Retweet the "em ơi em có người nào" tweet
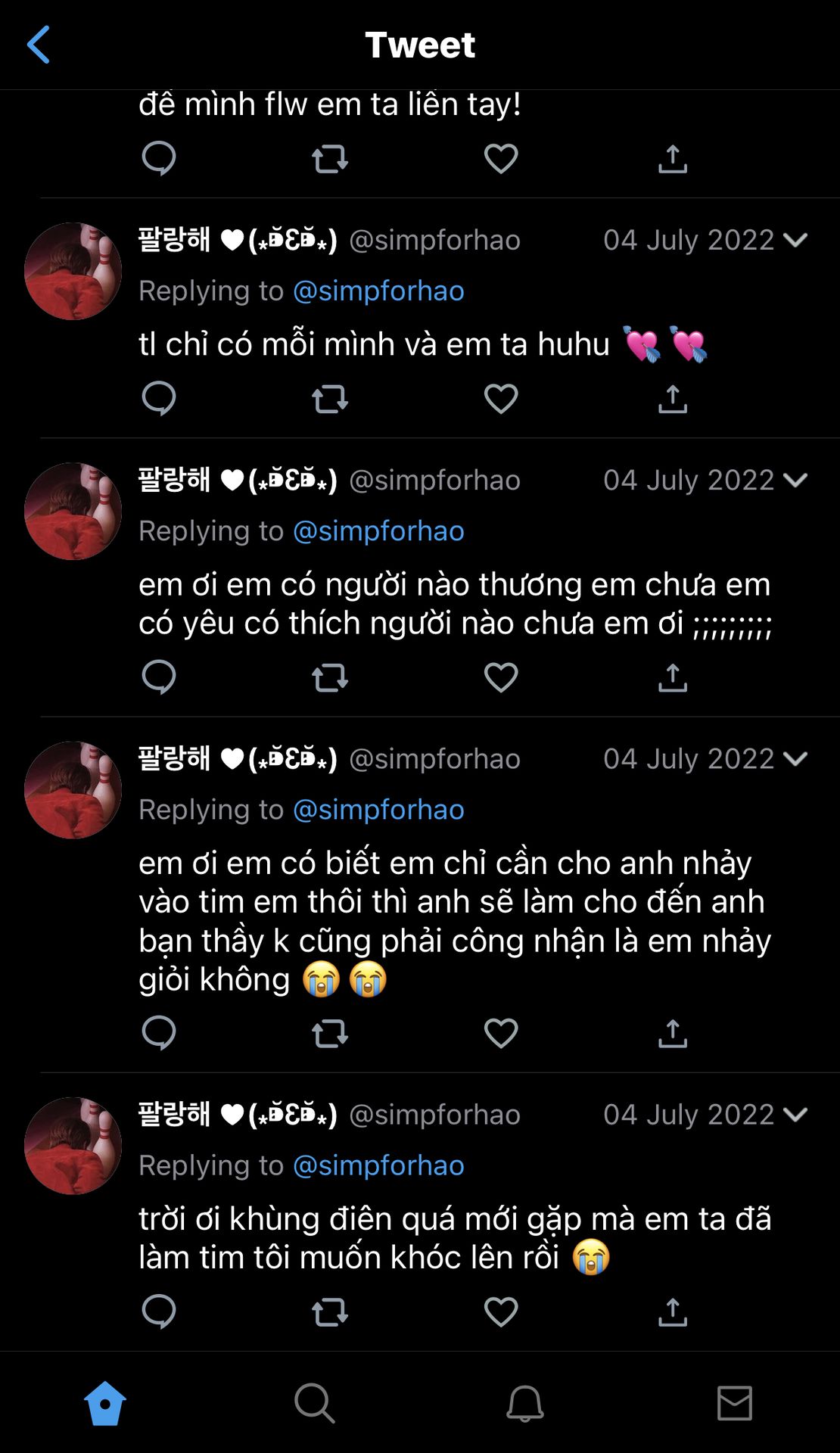 point(330,677)
